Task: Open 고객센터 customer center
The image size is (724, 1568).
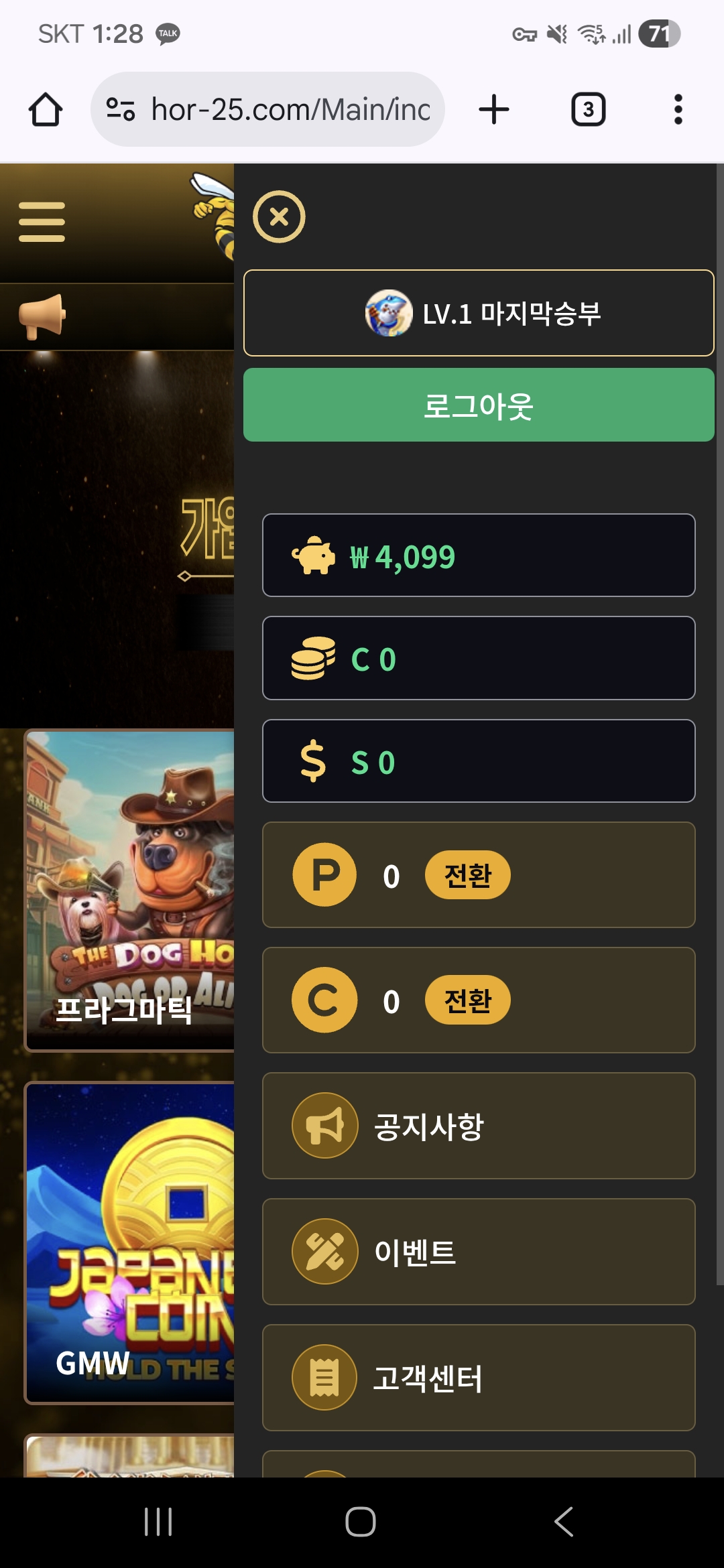Action: click(x=479, y=1378)
